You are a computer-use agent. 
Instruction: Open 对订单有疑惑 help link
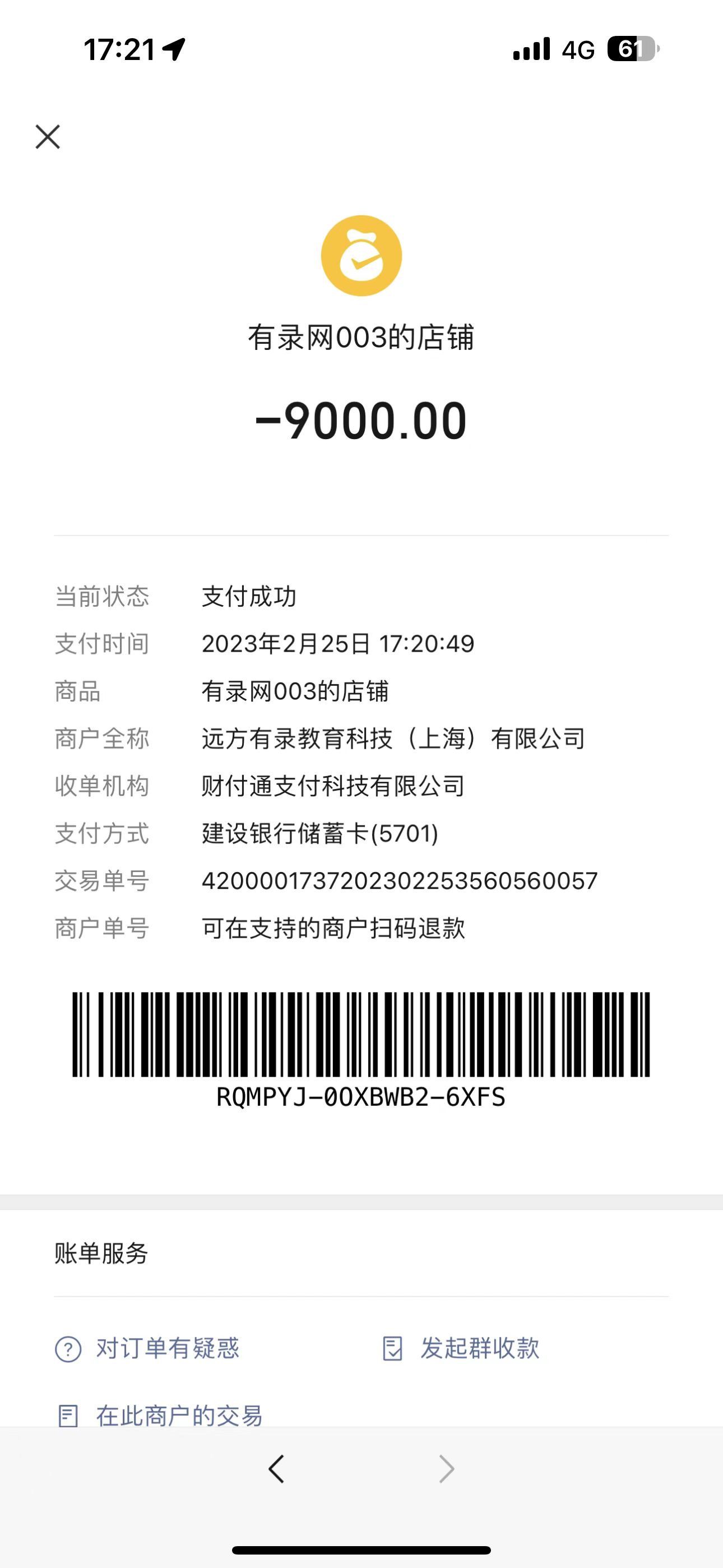pyautogui.click(x=148, y=1348)
